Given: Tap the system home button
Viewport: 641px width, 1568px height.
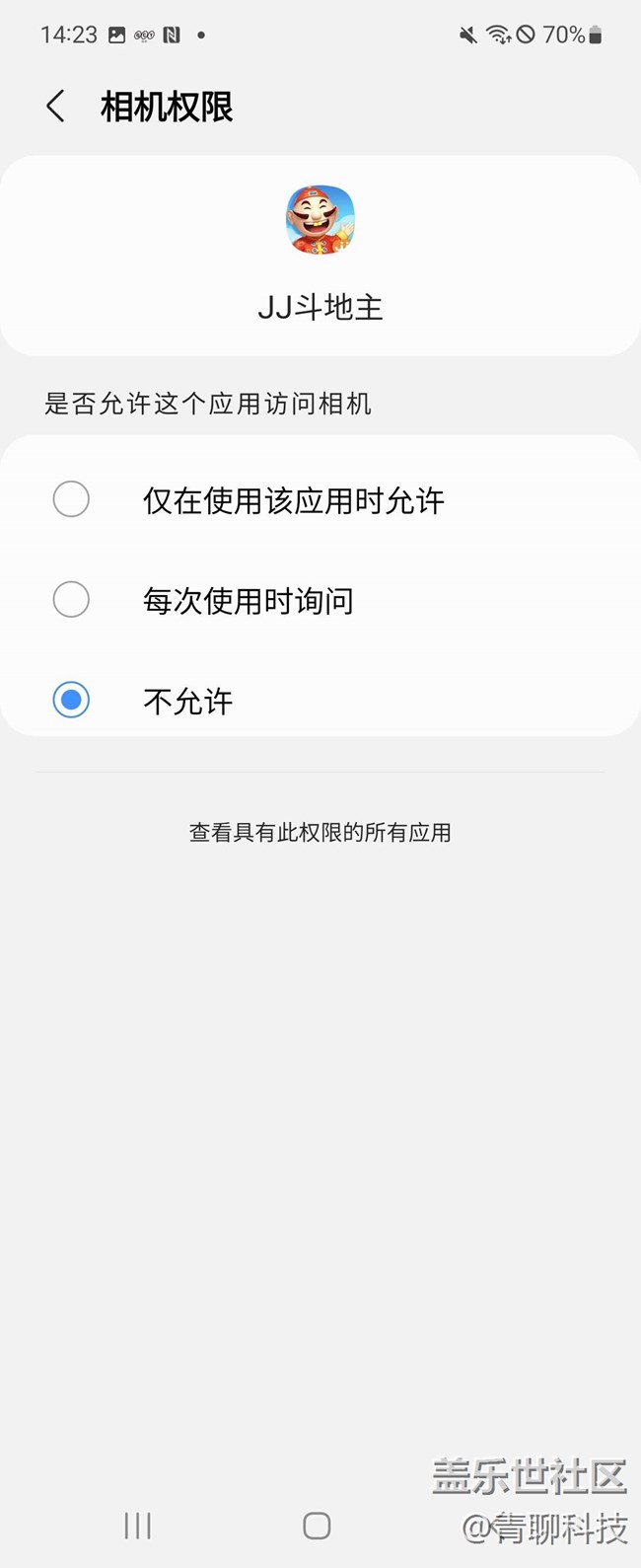Looking at the screenshot, I should tap(317, 1526).
